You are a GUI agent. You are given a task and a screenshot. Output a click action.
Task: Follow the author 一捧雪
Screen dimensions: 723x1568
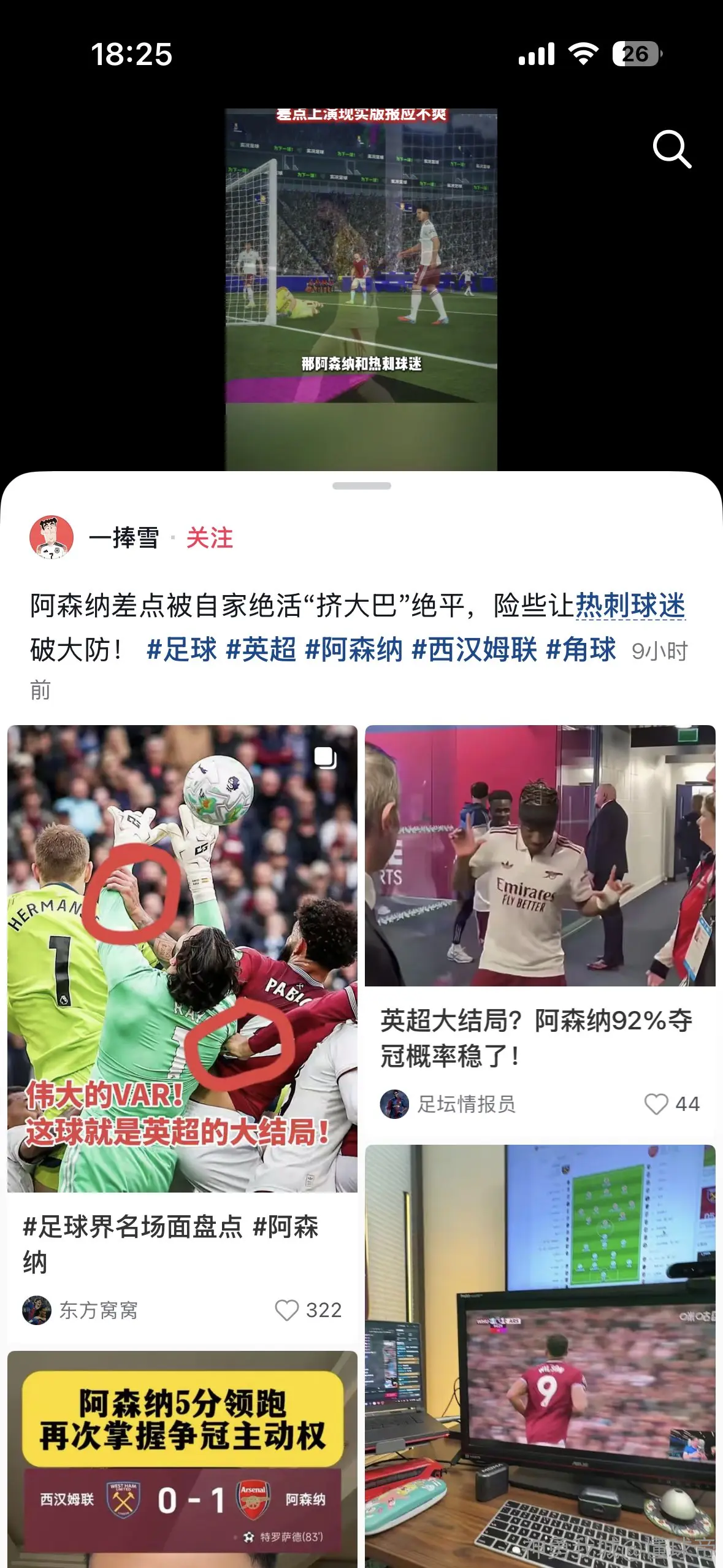(x=210, y=538)
